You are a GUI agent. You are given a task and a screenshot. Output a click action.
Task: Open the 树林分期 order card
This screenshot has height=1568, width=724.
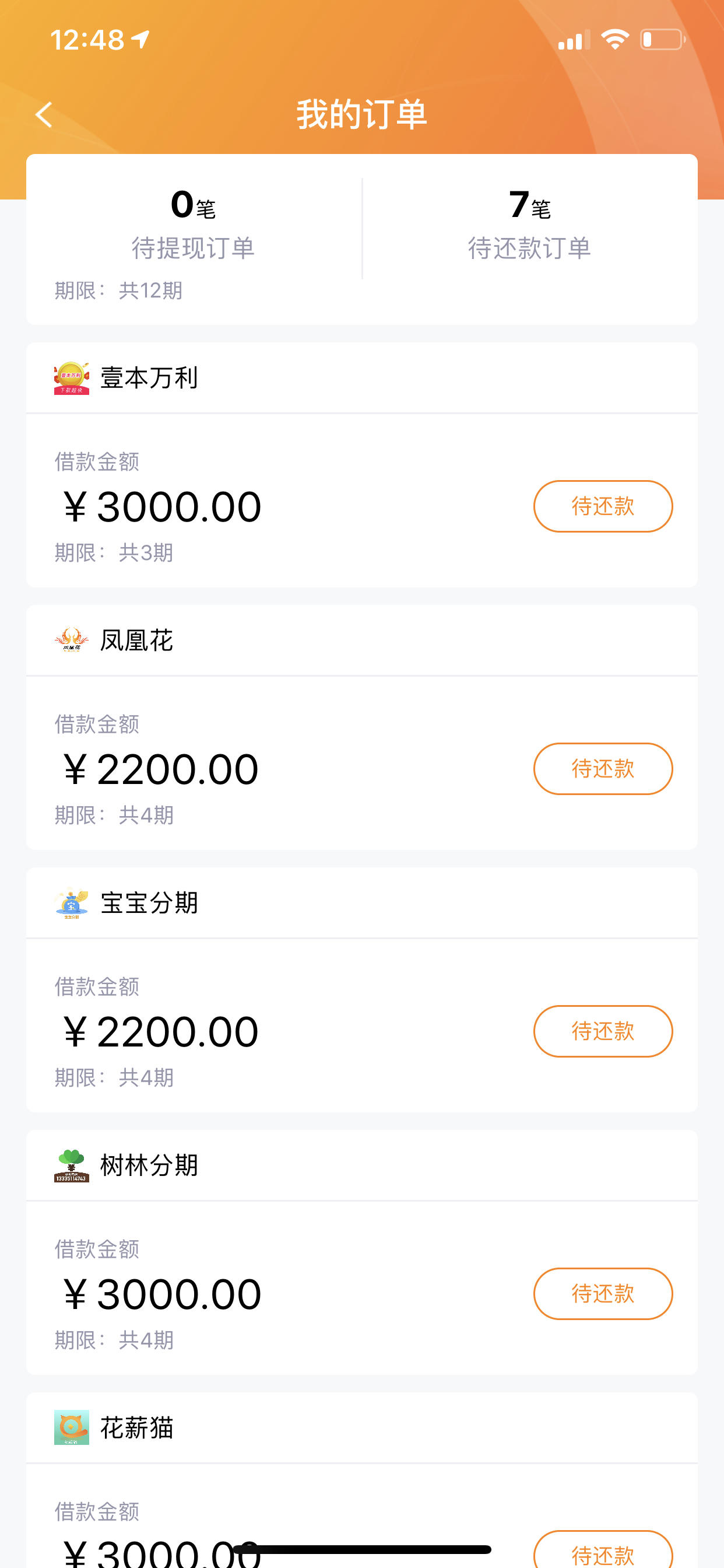coord(362,1252)
